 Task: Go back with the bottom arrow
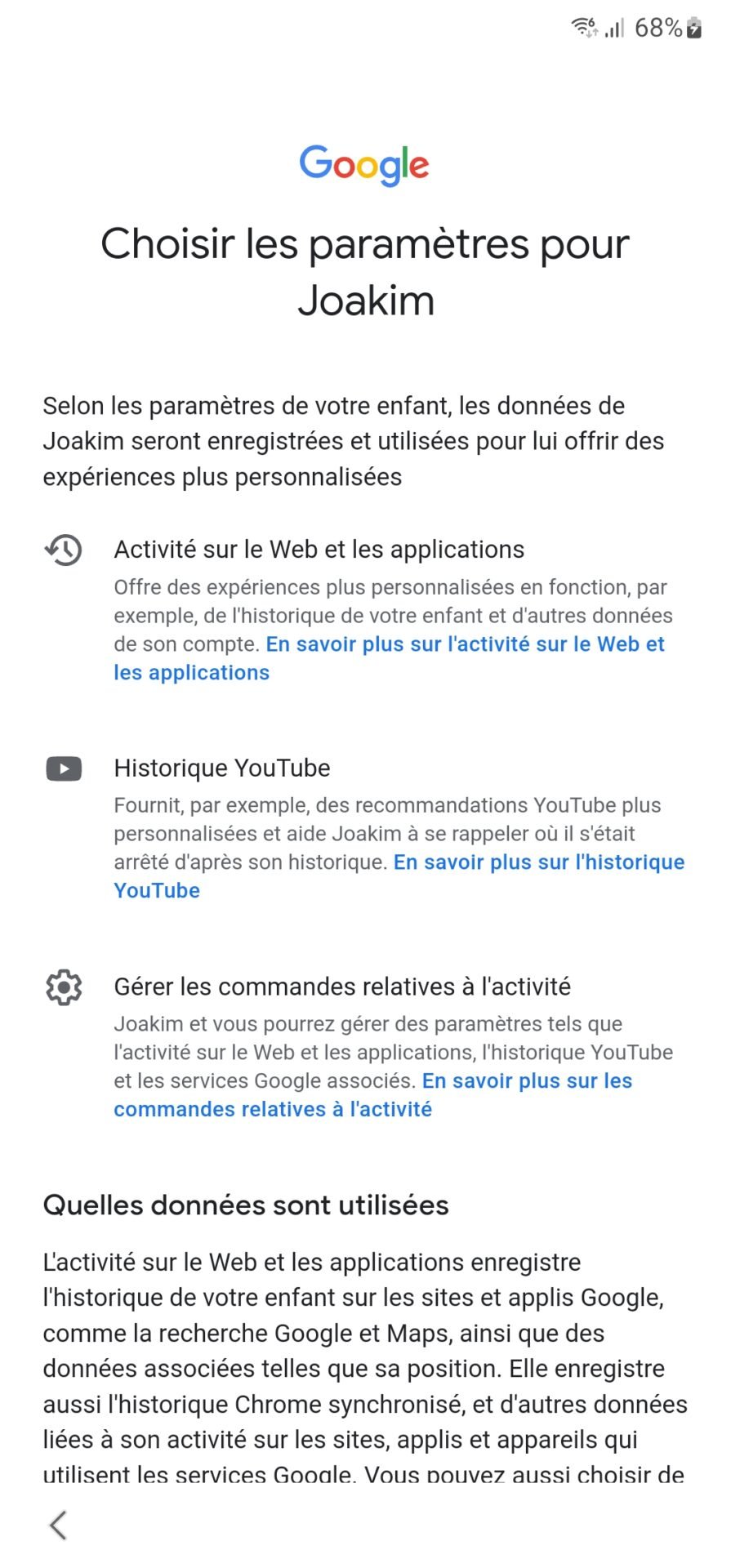point(58,1525)
